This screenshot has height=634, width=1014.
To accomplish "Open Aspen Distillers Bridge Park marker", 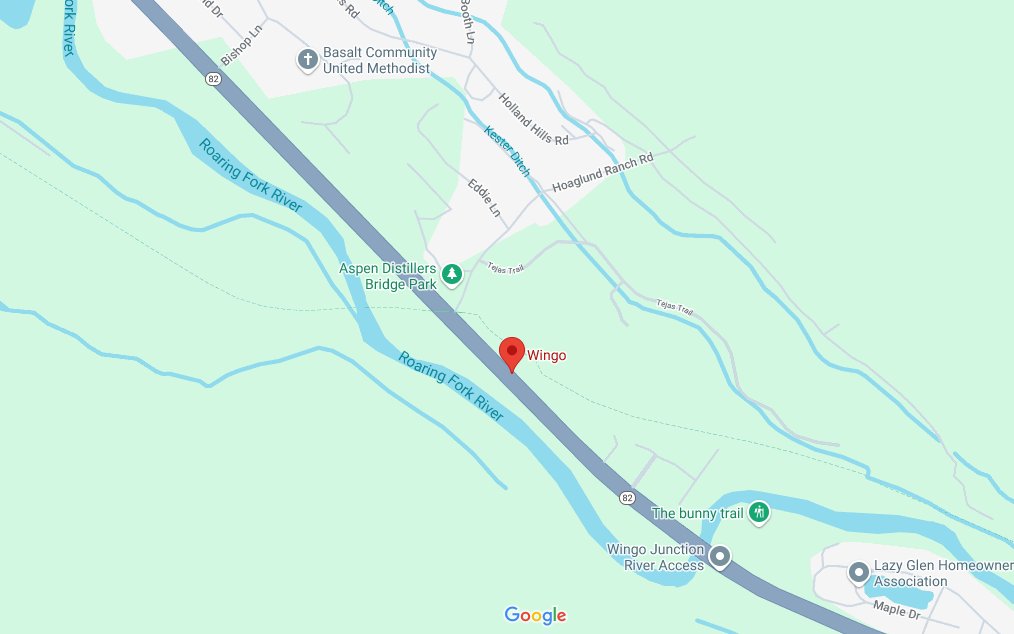I will pyautogui.click(x=452, y=272).
